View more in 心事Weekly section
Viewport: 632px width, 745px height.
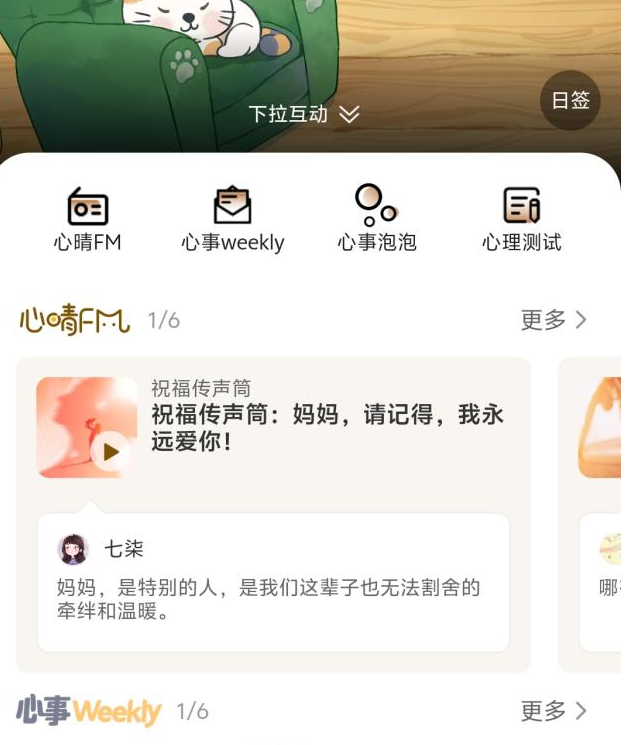(554, 711)
